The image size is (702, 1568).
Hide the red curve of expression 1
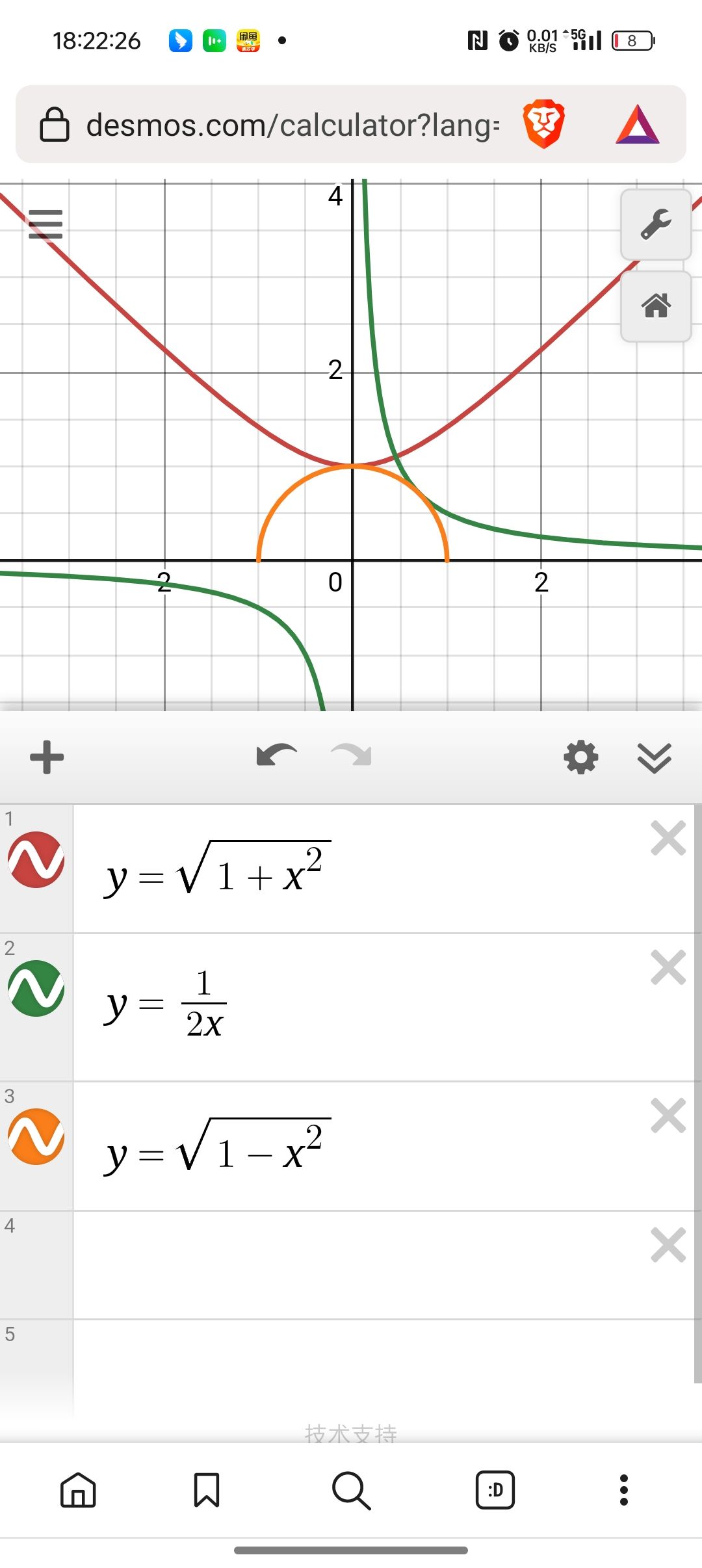(36, 859)
